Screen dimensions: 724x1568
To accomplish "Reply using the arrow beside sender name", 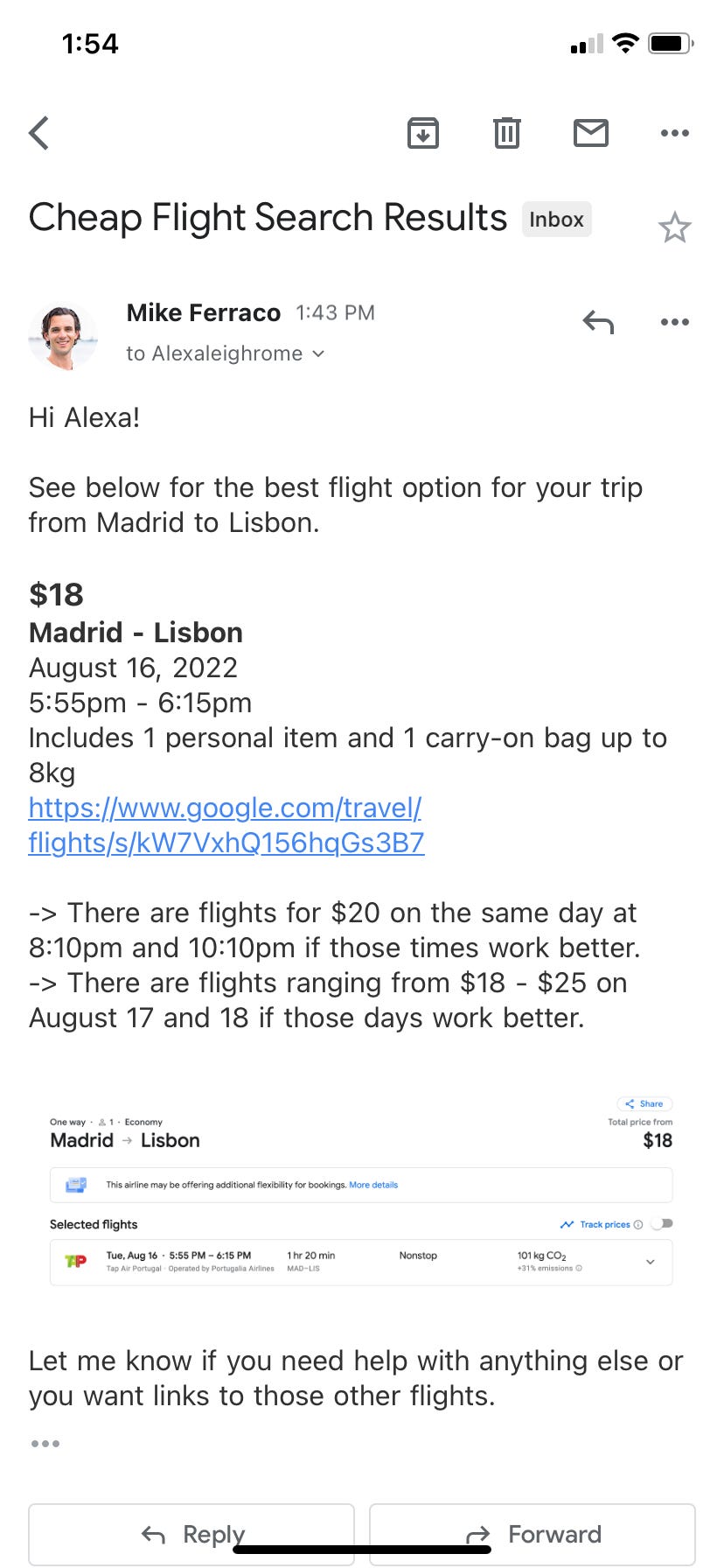I will point(599,323).
